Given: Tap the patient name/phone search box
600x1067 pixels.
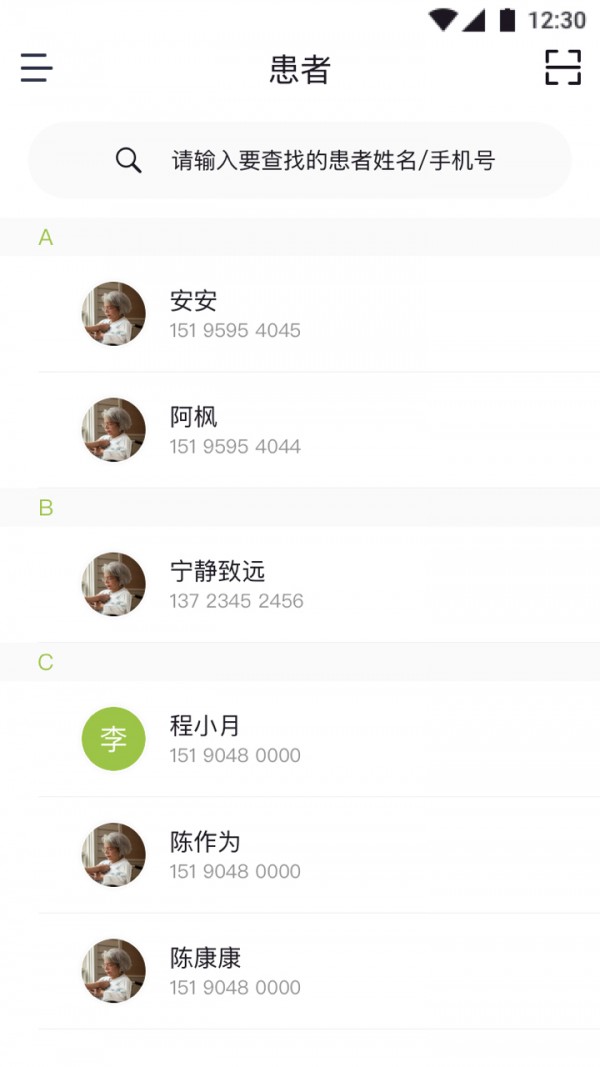Looking at the screenshot, I should click(x=300, y=160).
